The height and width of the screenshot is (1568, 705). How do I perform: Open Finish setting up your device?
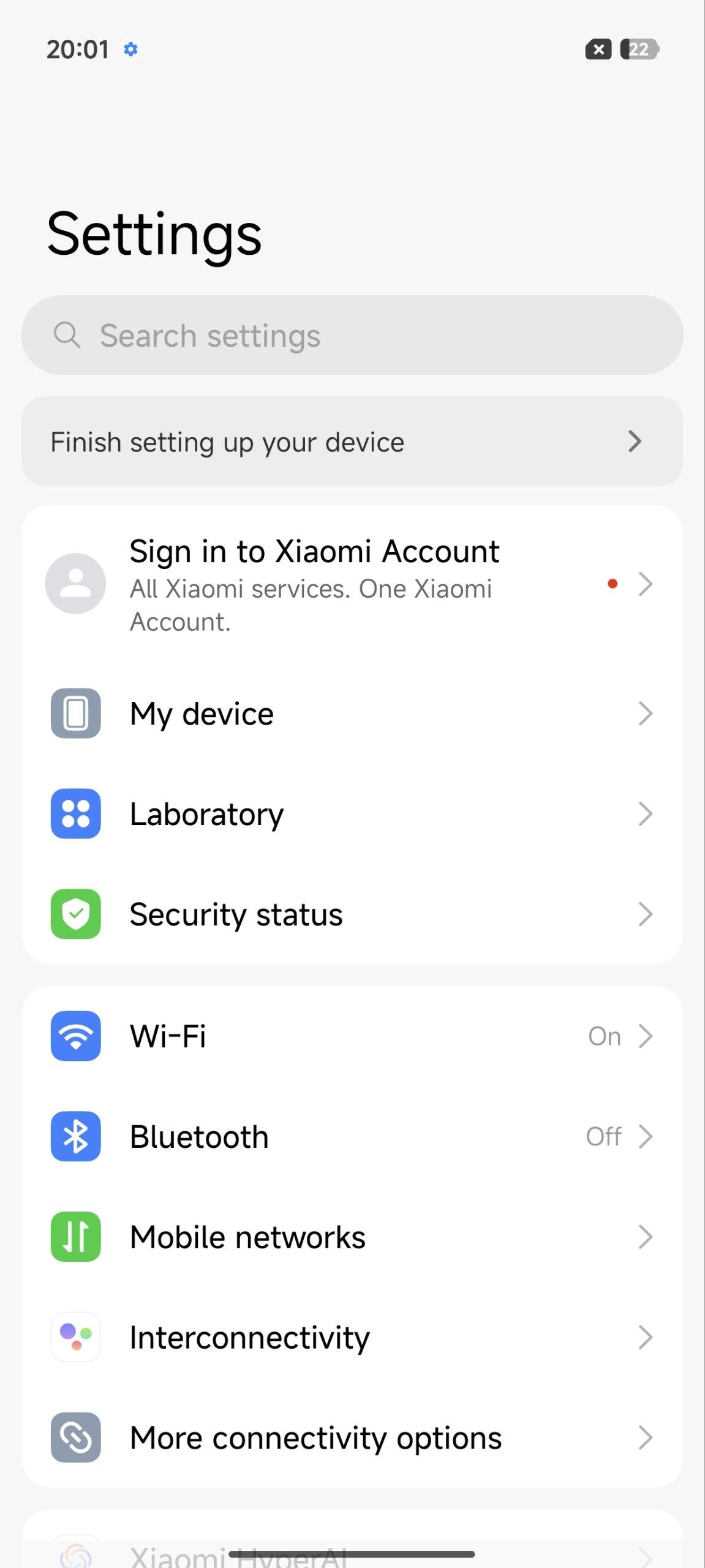(x=352, y=442)
